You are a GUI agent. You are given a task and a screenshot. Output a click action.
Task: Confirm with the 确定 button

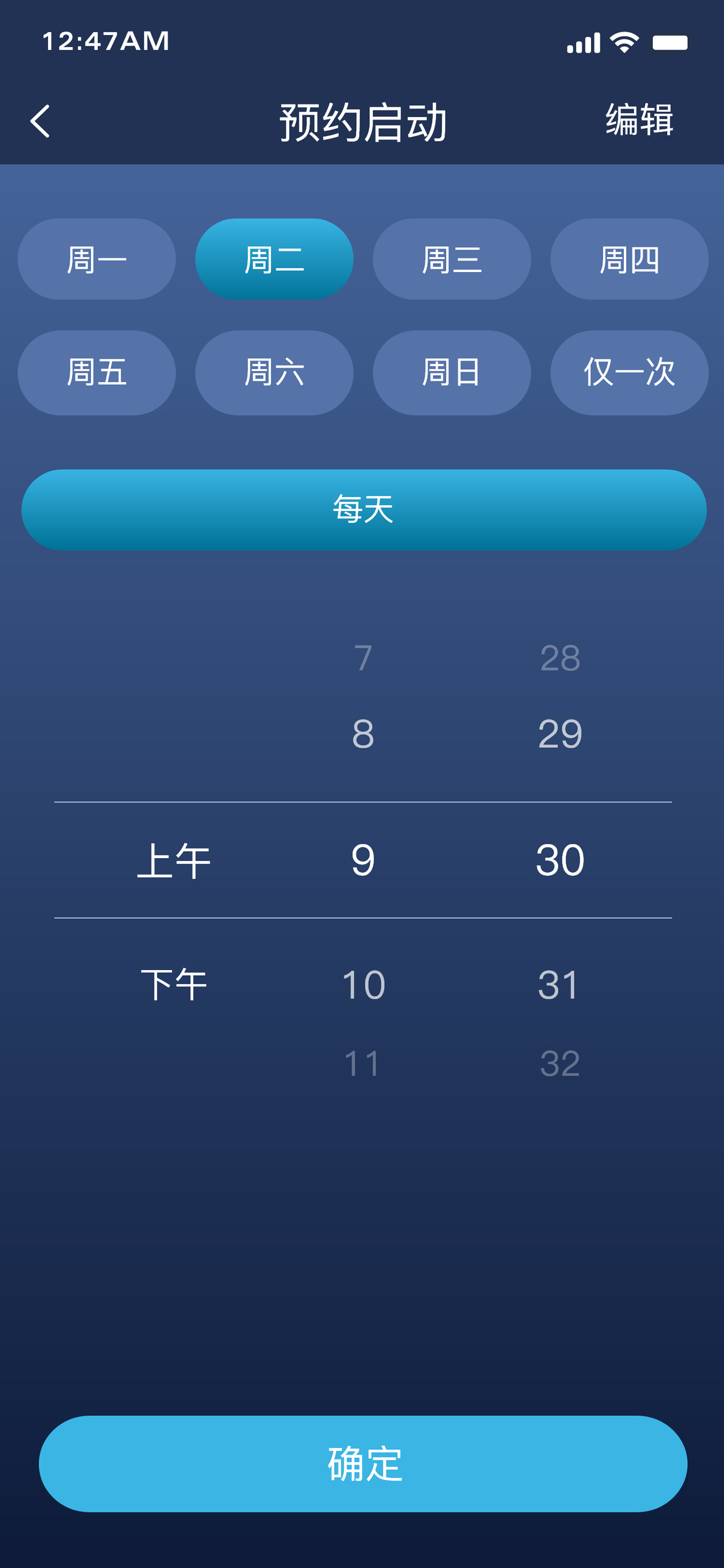point(364,1464)
